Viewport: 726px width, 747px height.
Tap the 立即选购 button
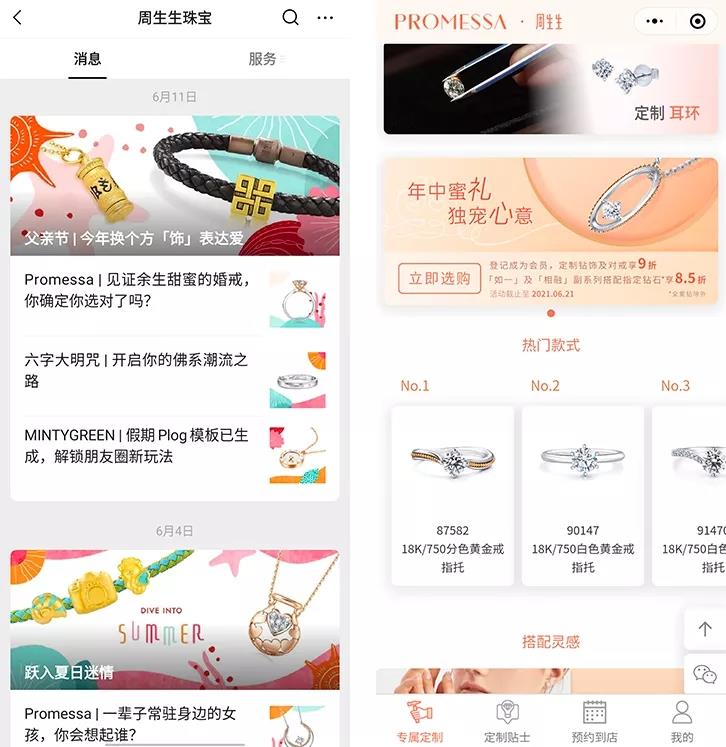(439, 278)
